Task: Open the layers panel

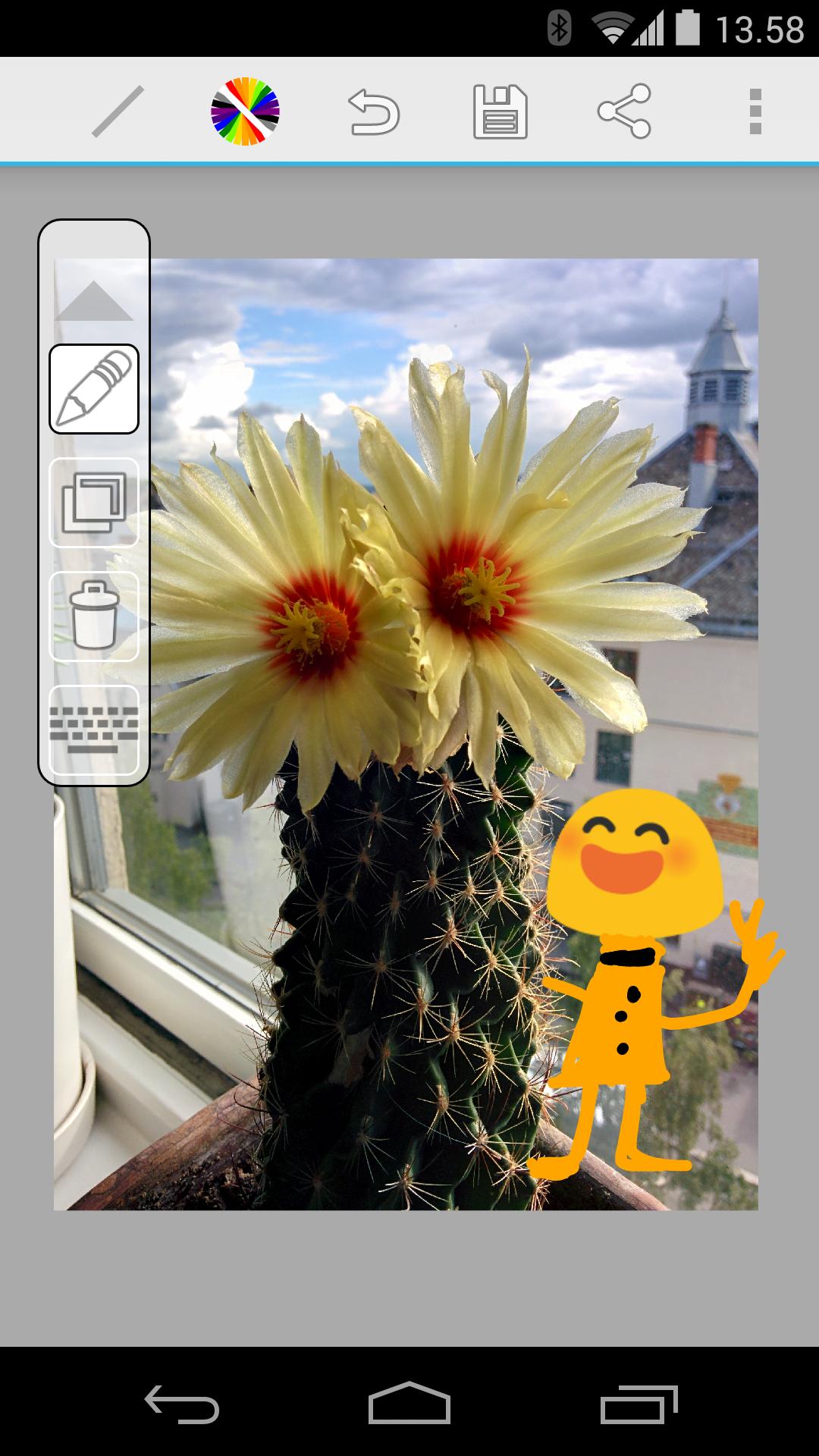Action: (94, 503)
